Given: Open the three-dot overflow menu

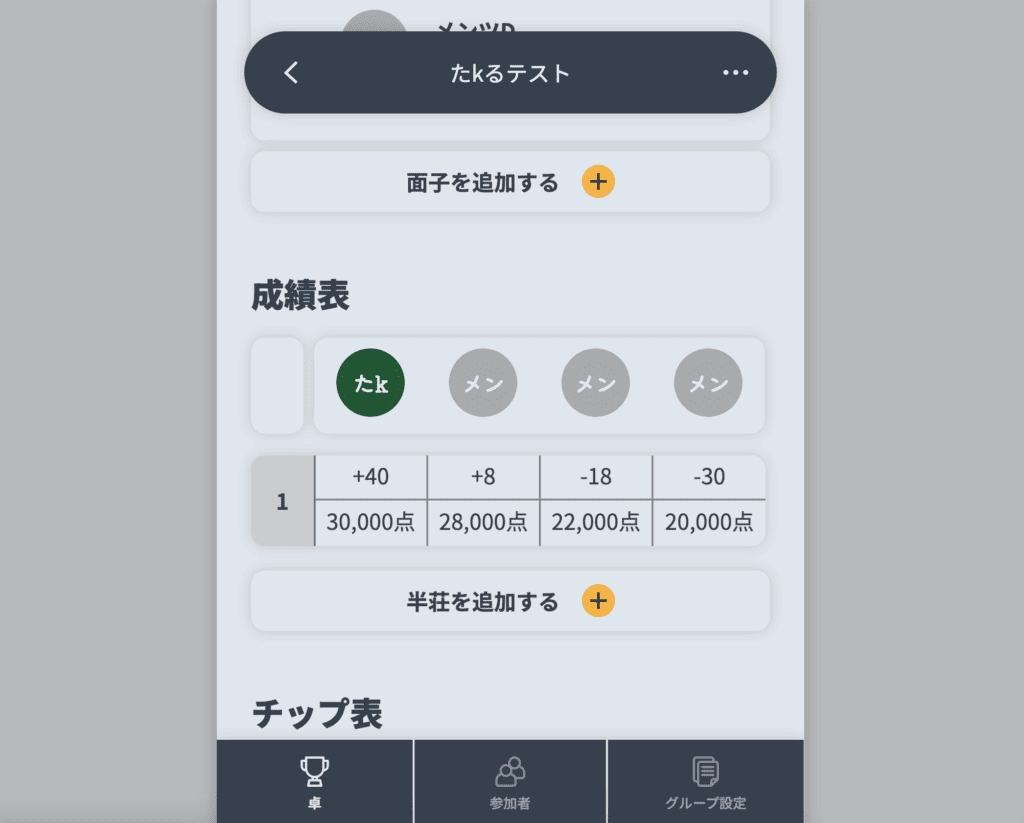Looking at the screenshot, I should click(735, 73).
